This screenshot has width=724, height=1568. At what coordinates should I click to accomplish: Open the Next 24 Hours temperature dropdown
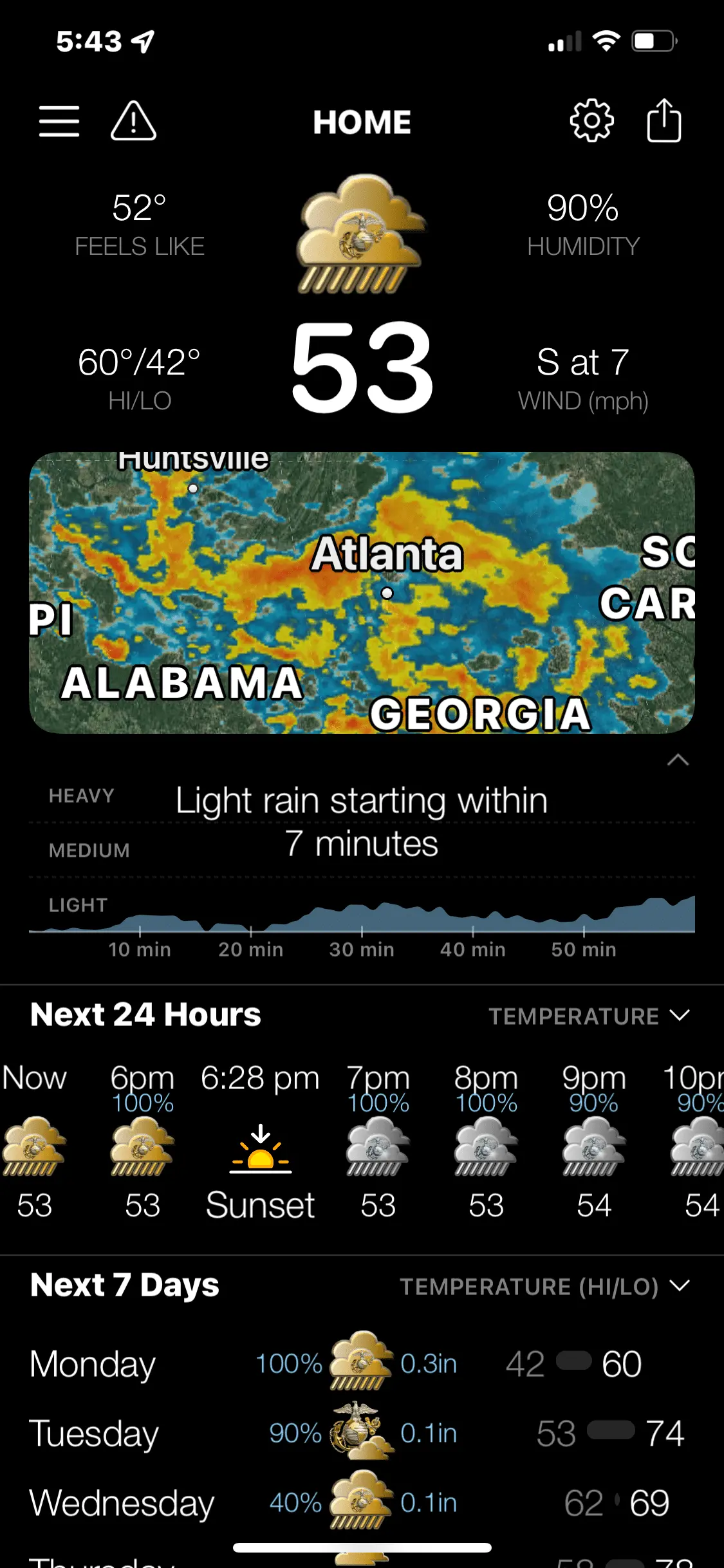(x=589, y=1016)
